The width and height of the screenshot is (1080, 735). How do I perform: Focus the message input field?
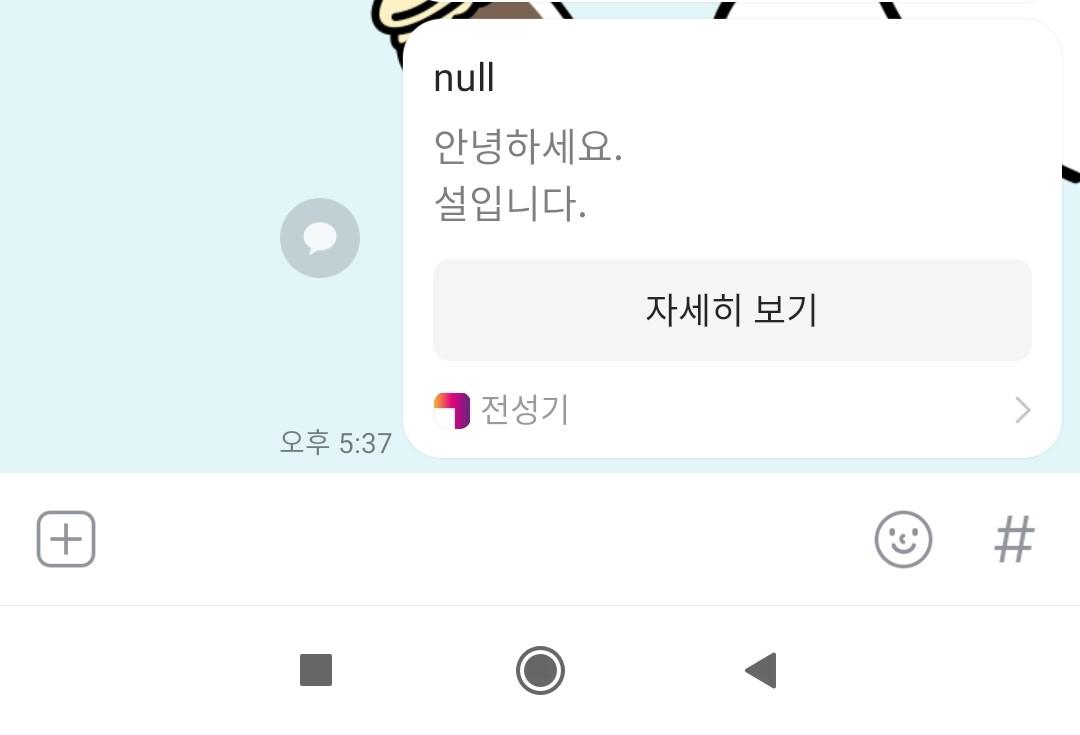[x=480, y=540]
